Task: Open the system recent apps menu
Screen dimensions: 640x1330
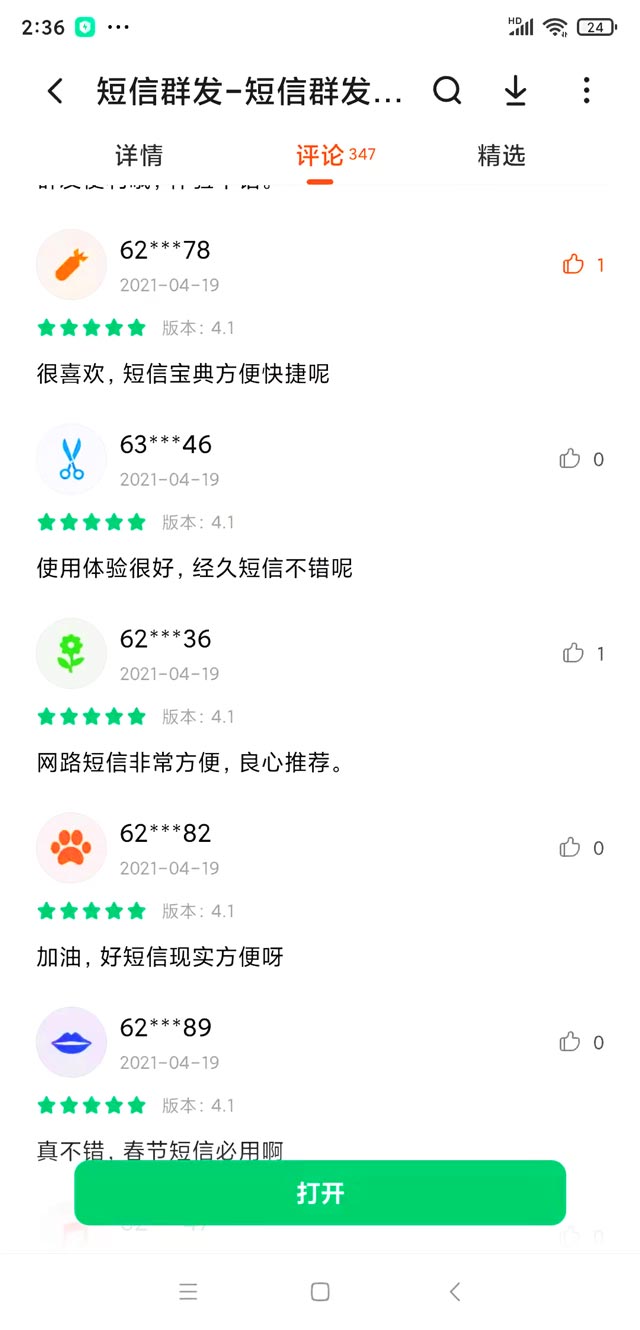Action: [x=188, y=1292]
